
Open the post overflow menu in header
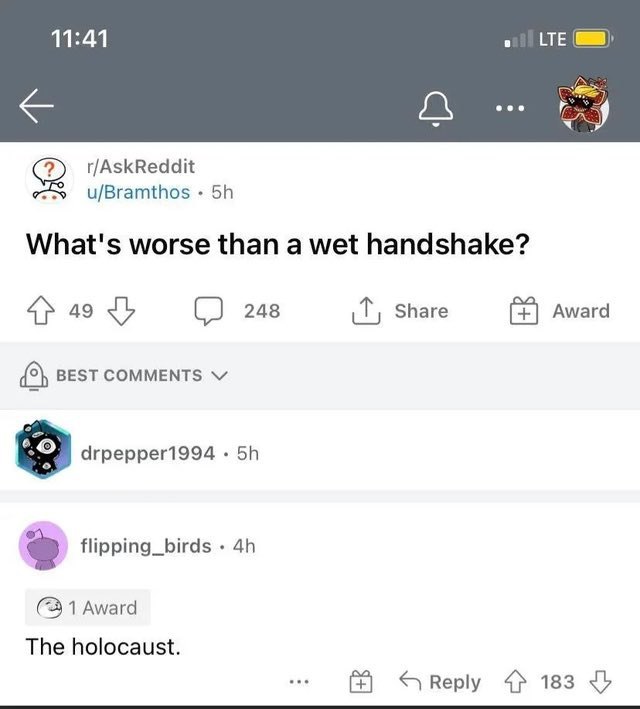pos(510,108)
